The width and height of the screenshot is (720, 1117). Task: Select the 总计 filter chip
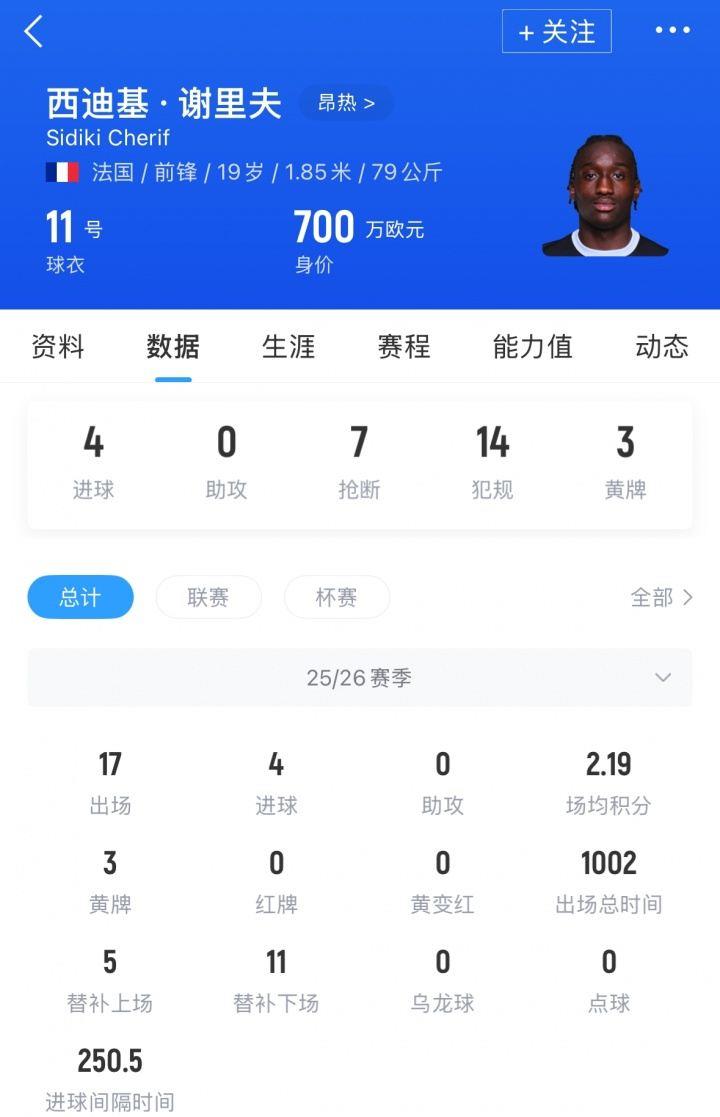80,597
